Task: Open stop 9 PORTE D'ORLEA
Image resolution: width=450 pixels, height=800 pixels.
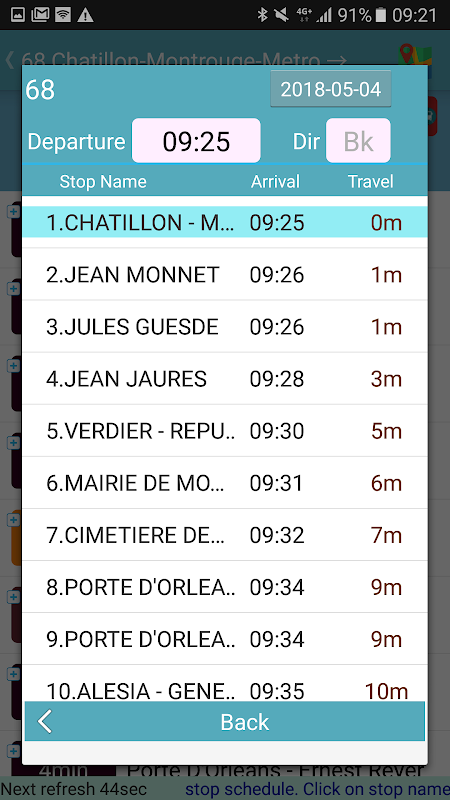Action: point(224,639)
